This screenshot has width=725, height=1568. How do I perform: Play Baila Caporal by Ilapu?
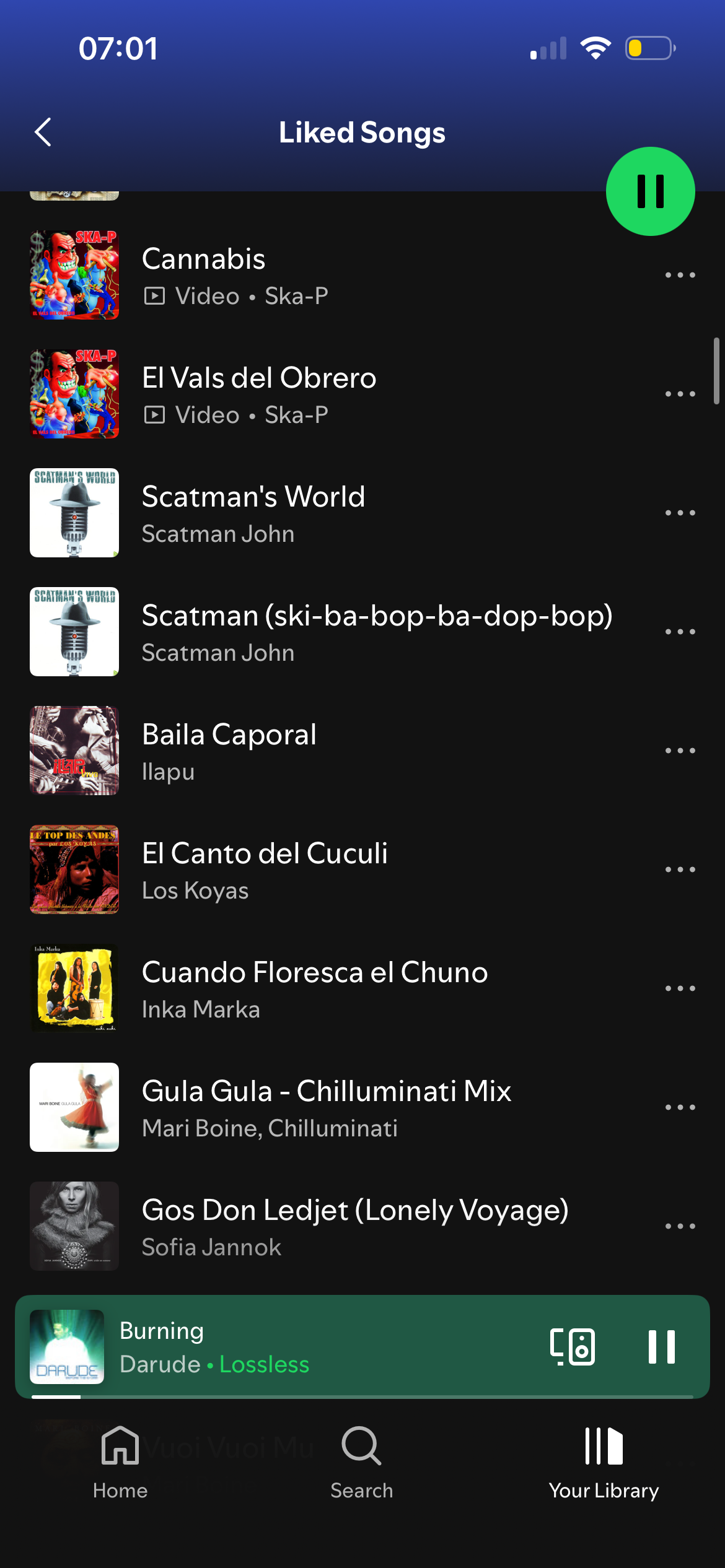229,735
